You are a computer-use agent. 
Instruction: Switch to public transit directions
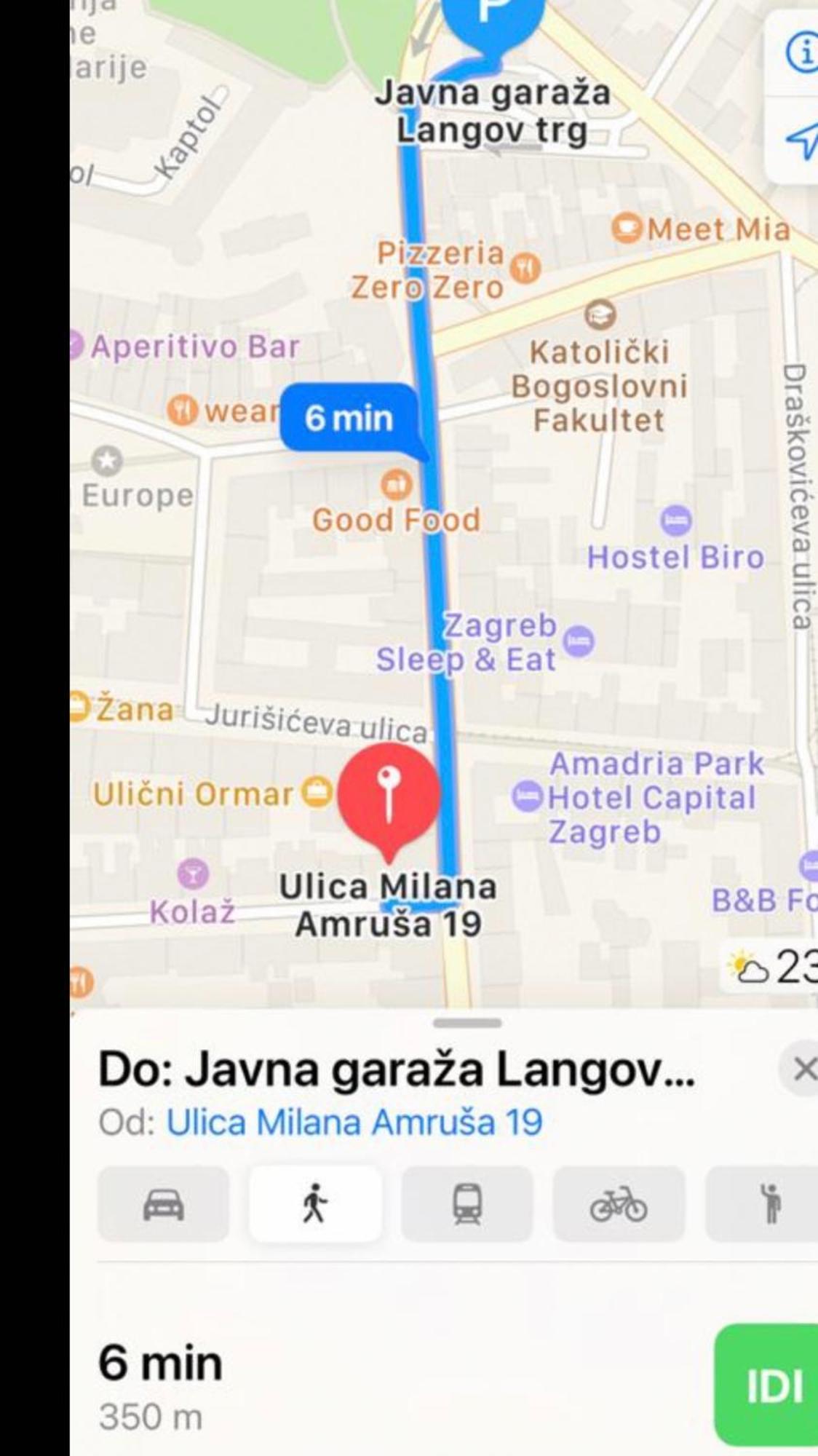pyautogui.click(x=466, y=1204)
